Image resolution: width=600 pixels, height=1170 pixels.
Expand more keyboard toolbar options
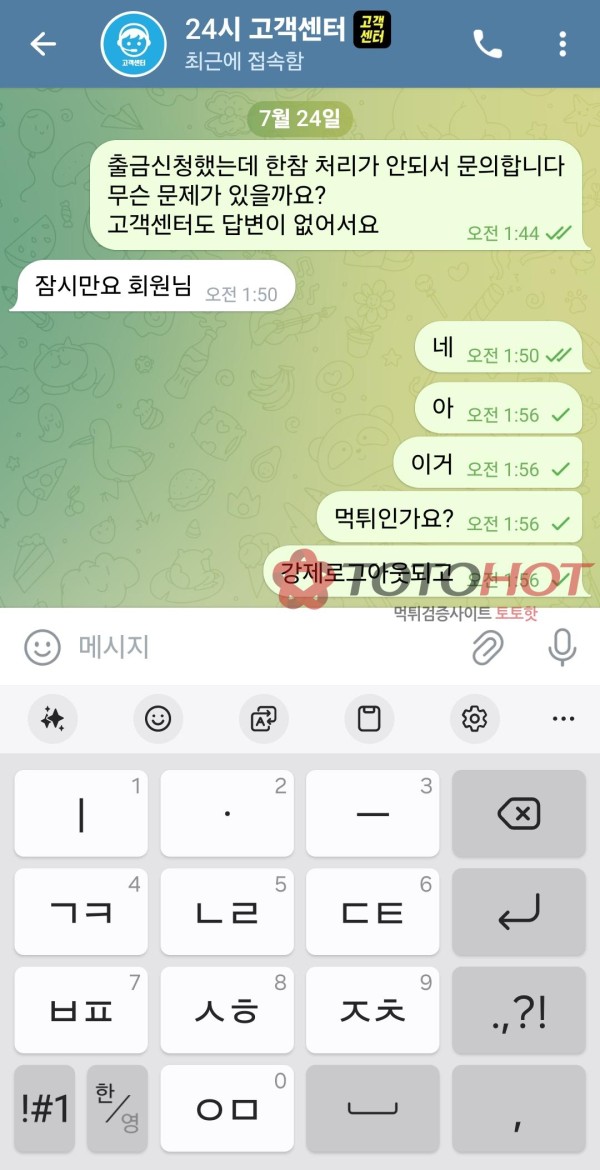563,718
